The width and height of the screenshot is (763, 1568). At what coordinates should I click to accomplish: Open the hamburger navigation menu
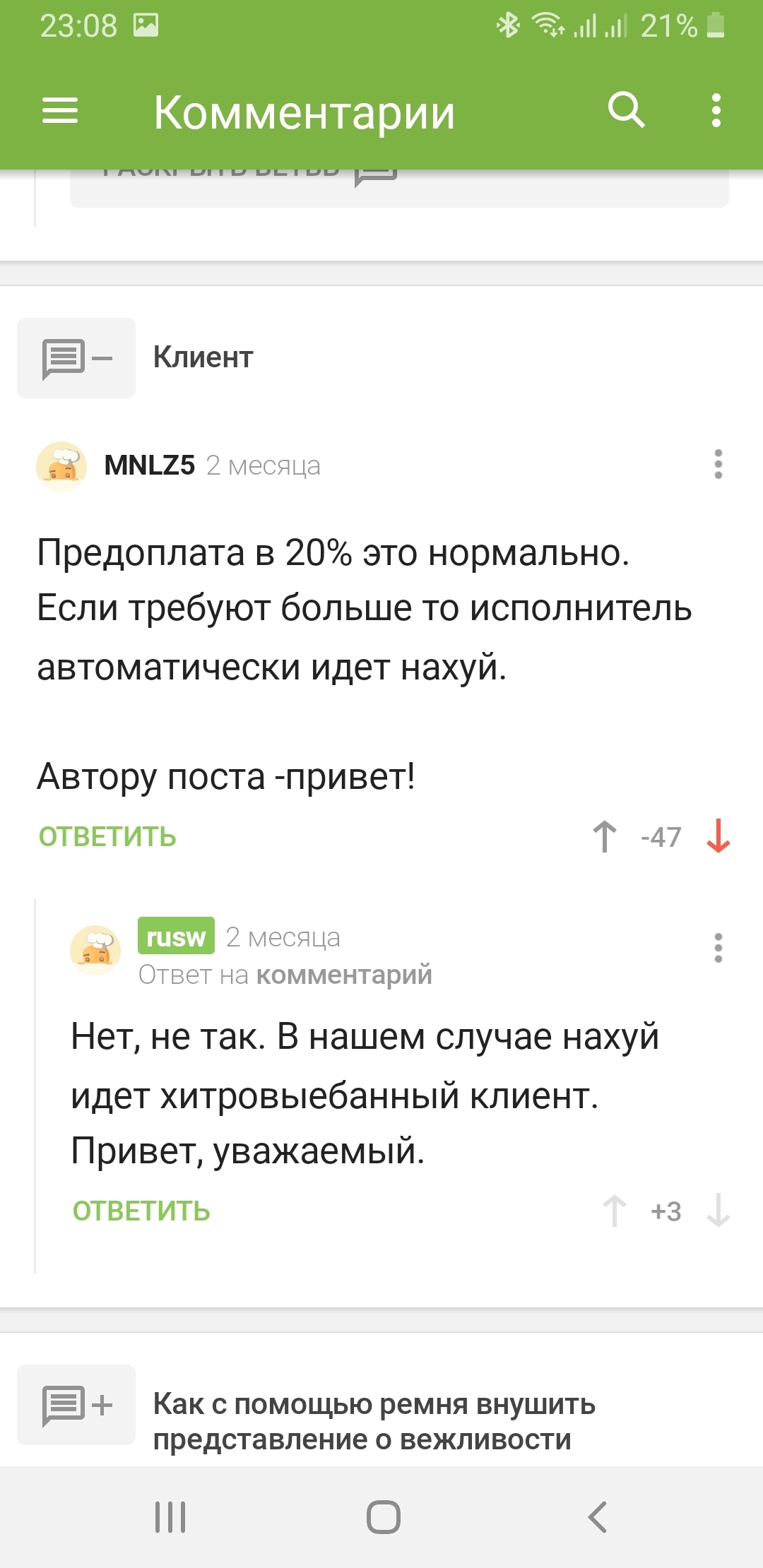[x=60, y=111]
